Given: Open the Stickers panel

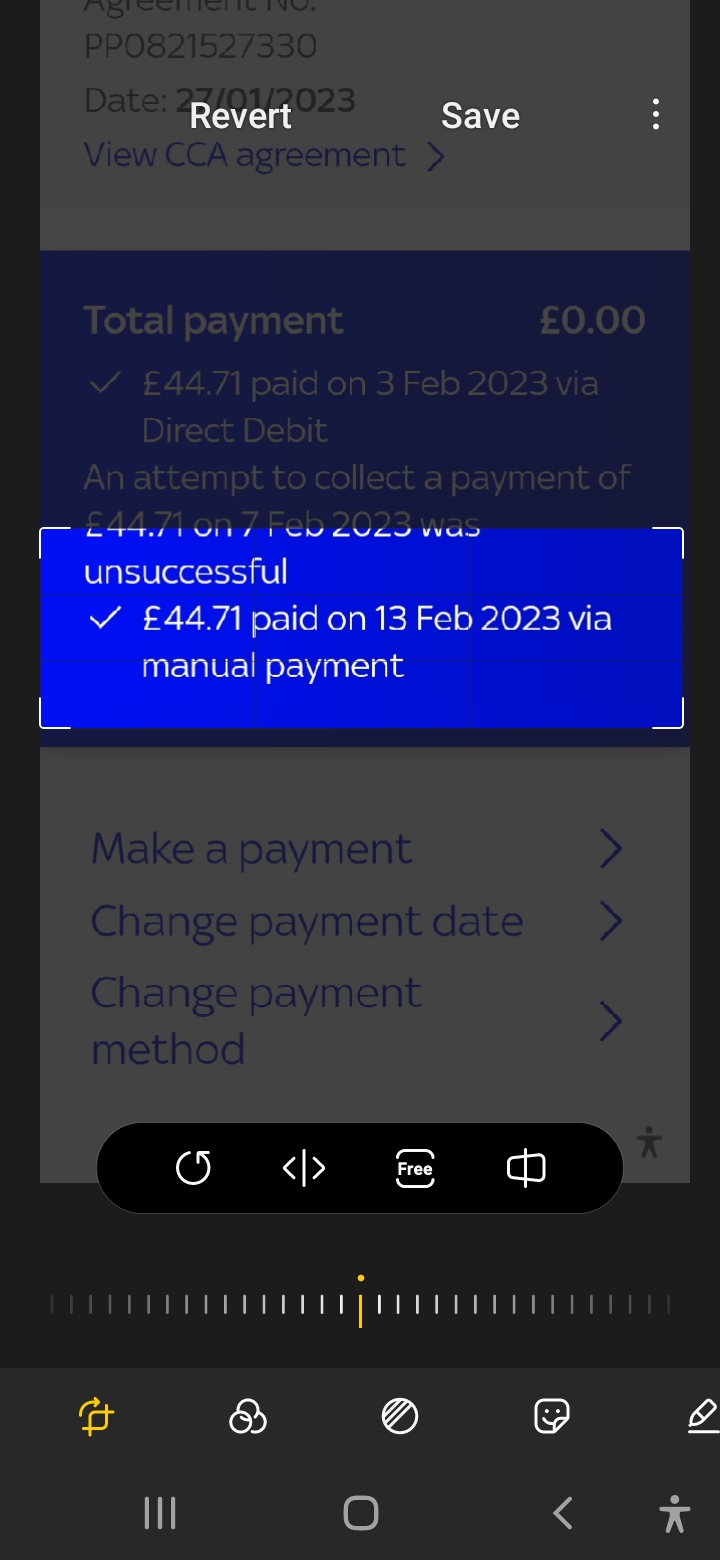Looking at the screenshot, I should coord(551,1416).
